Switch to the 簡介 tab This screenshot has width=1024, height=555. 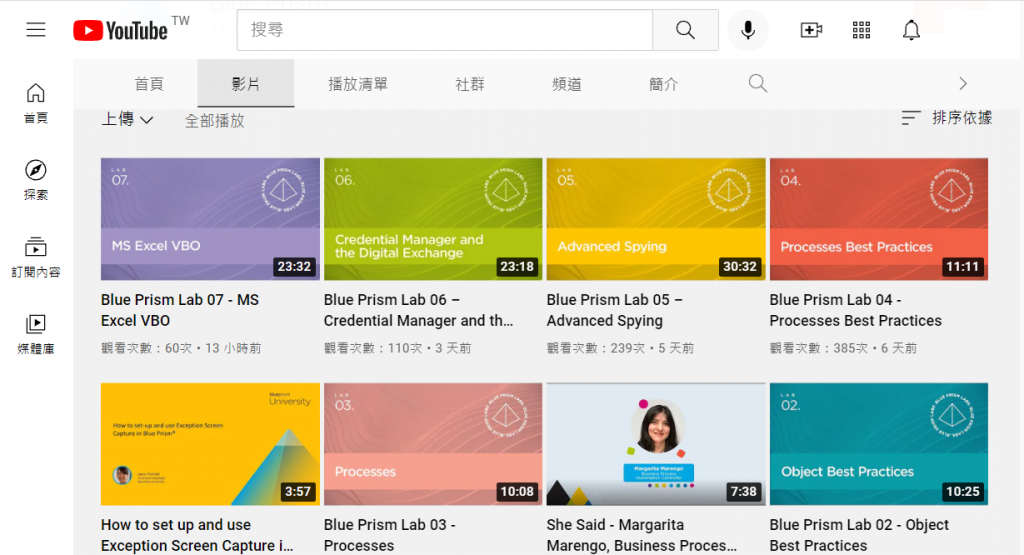664,84
